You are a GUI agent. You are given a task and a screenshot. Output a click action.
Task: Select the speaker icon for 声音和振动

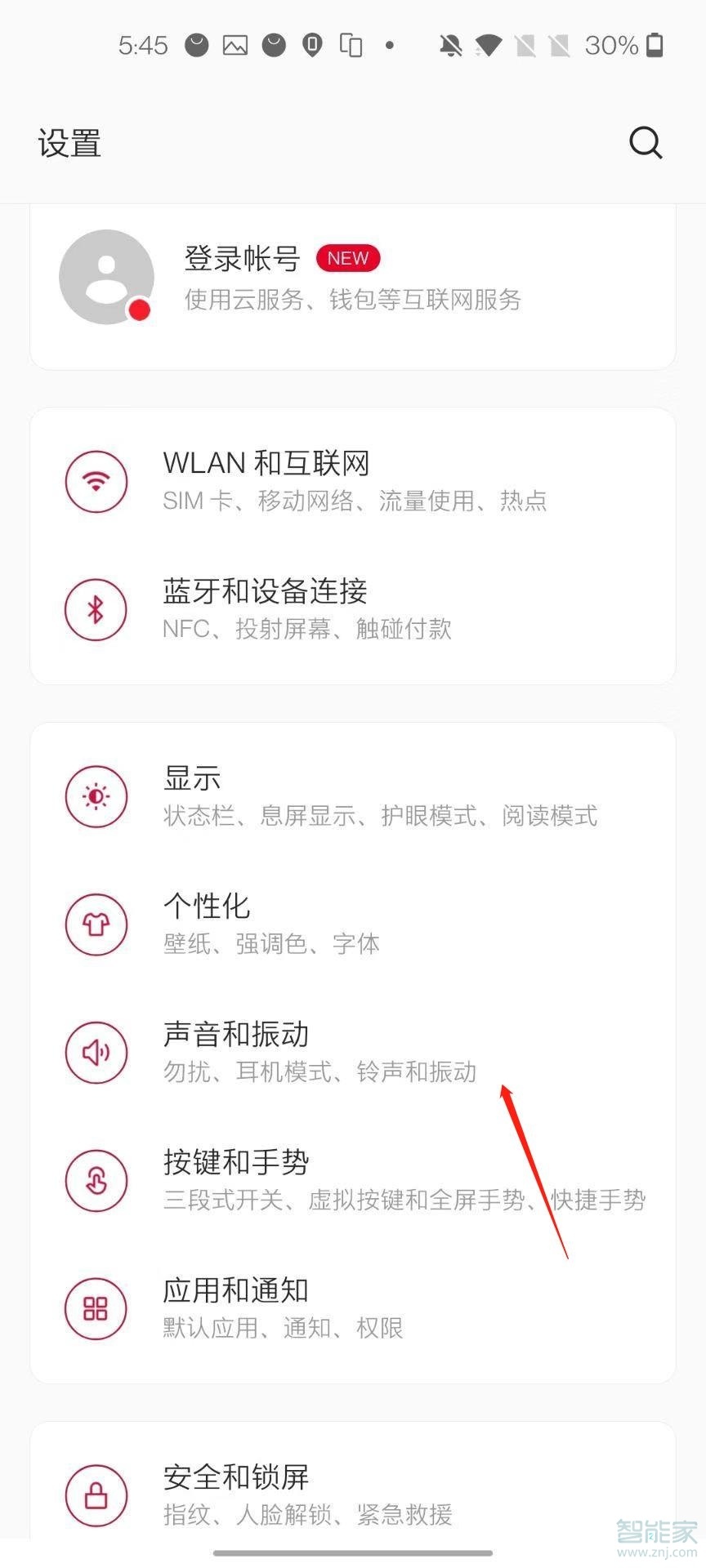pyautogui.click(x=96, y=1053)
